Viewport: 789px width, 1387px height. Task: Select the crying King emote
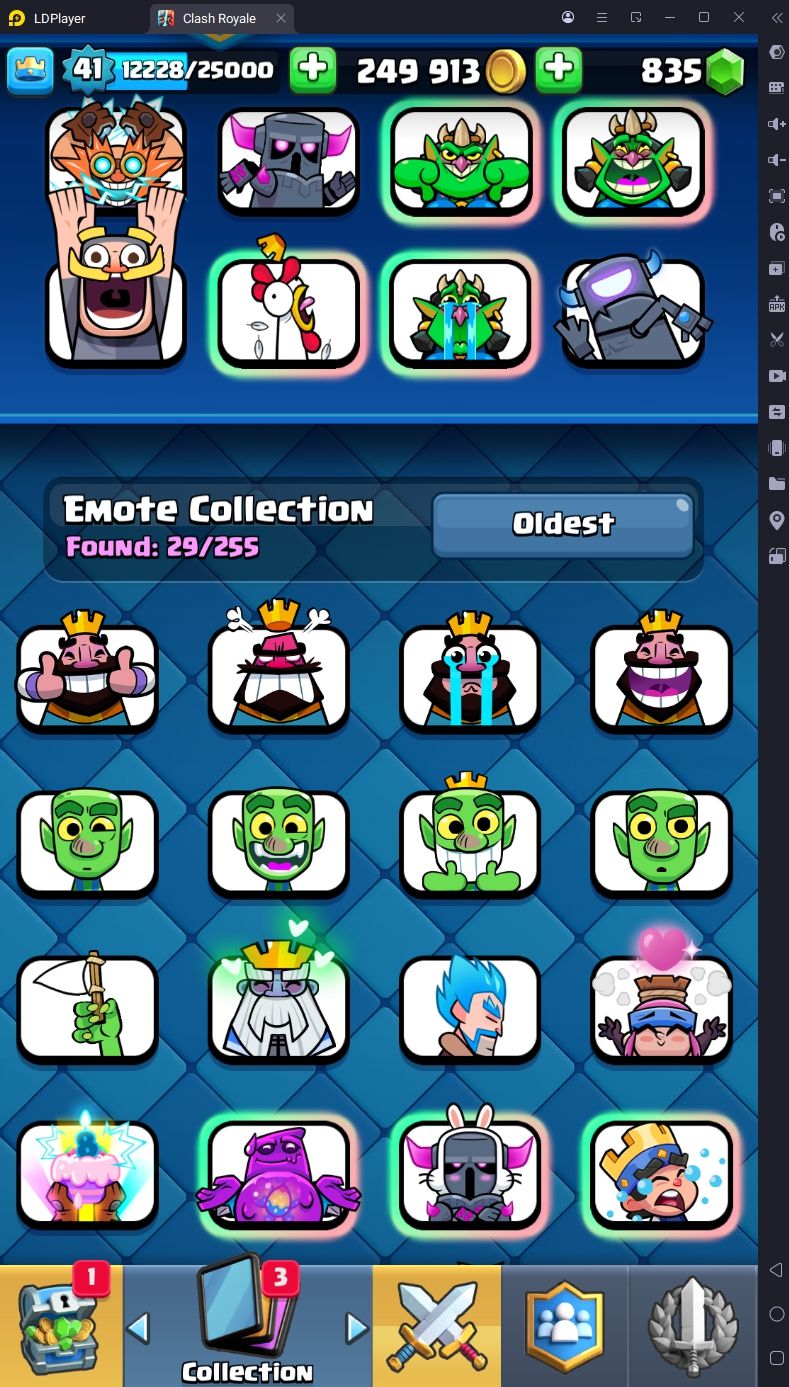coord(470,677)
